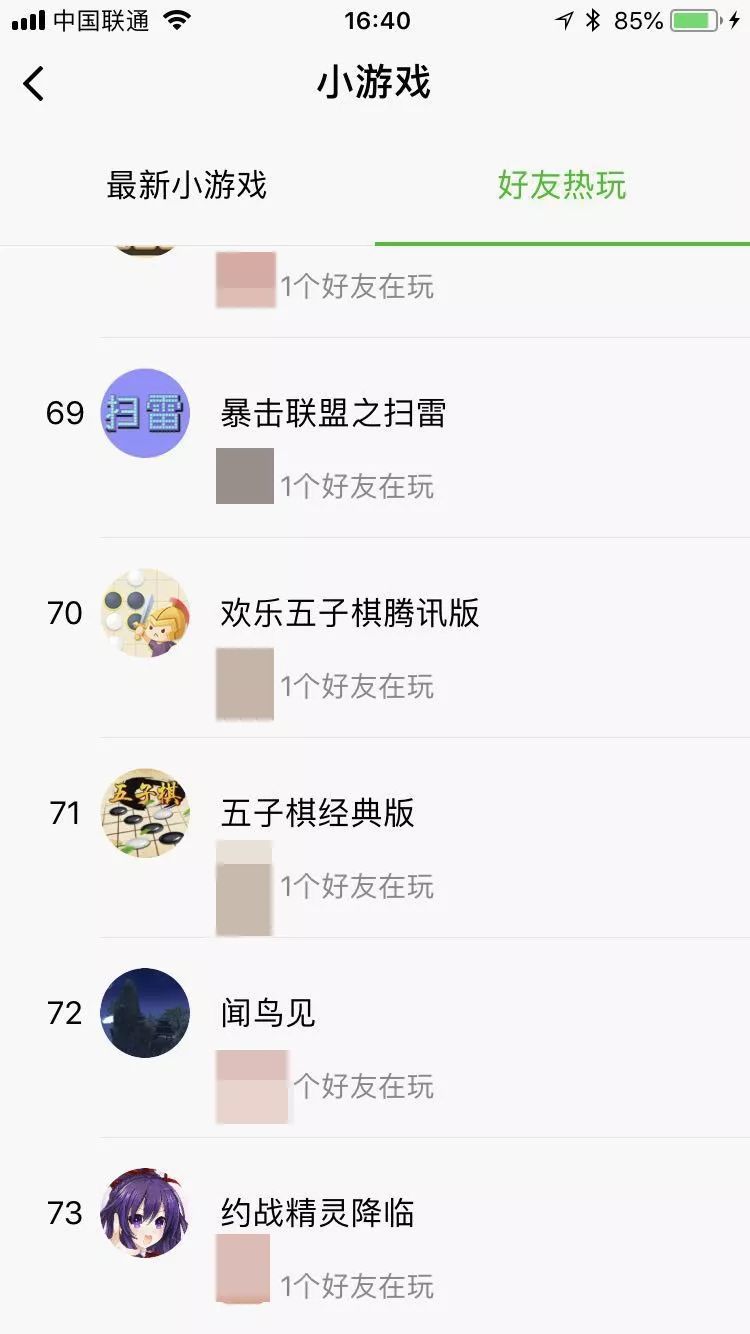Open the 五子棋经典版 title text
This screenshot has height=1334, width=750.
click(315, 813)
